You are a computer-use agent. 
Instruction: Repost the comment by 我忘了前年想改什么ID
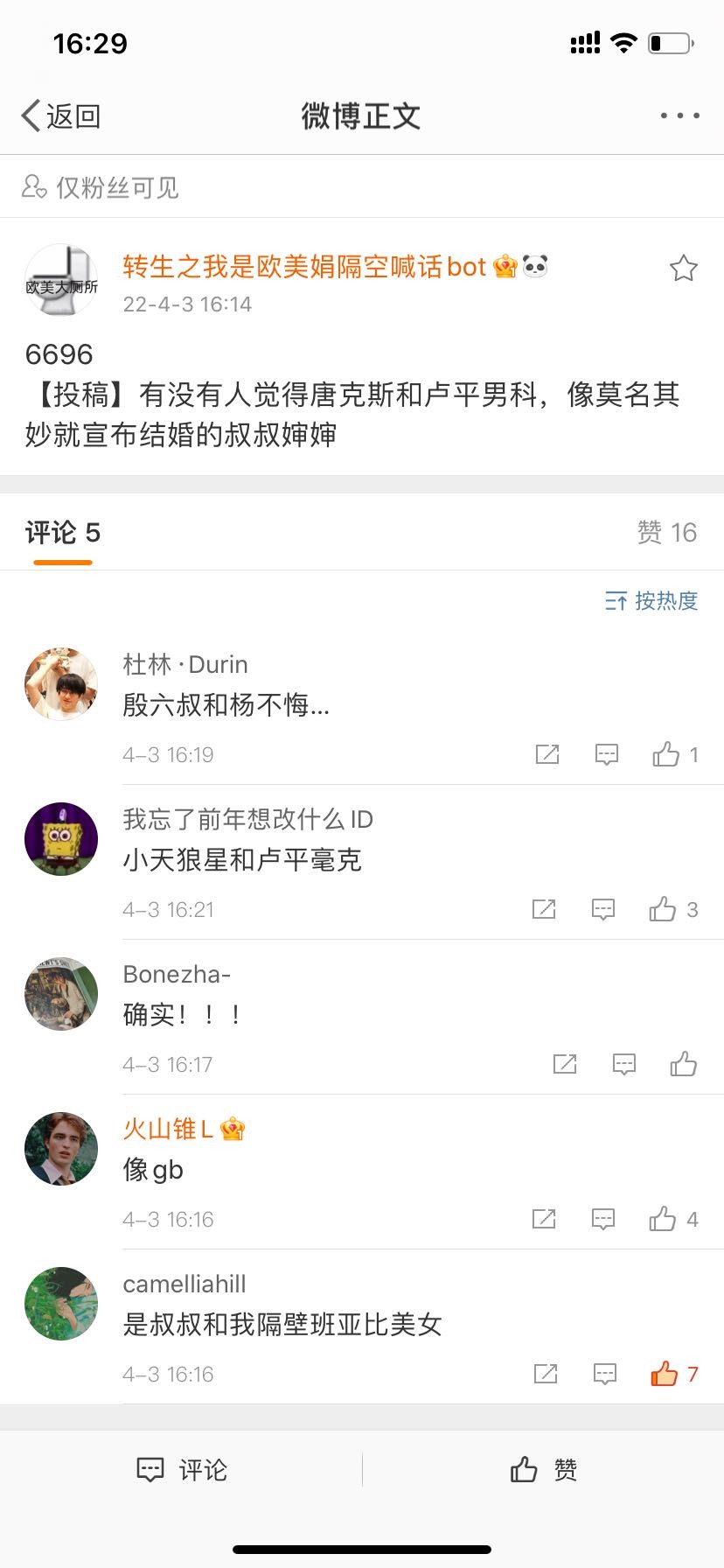pos(544,909)
